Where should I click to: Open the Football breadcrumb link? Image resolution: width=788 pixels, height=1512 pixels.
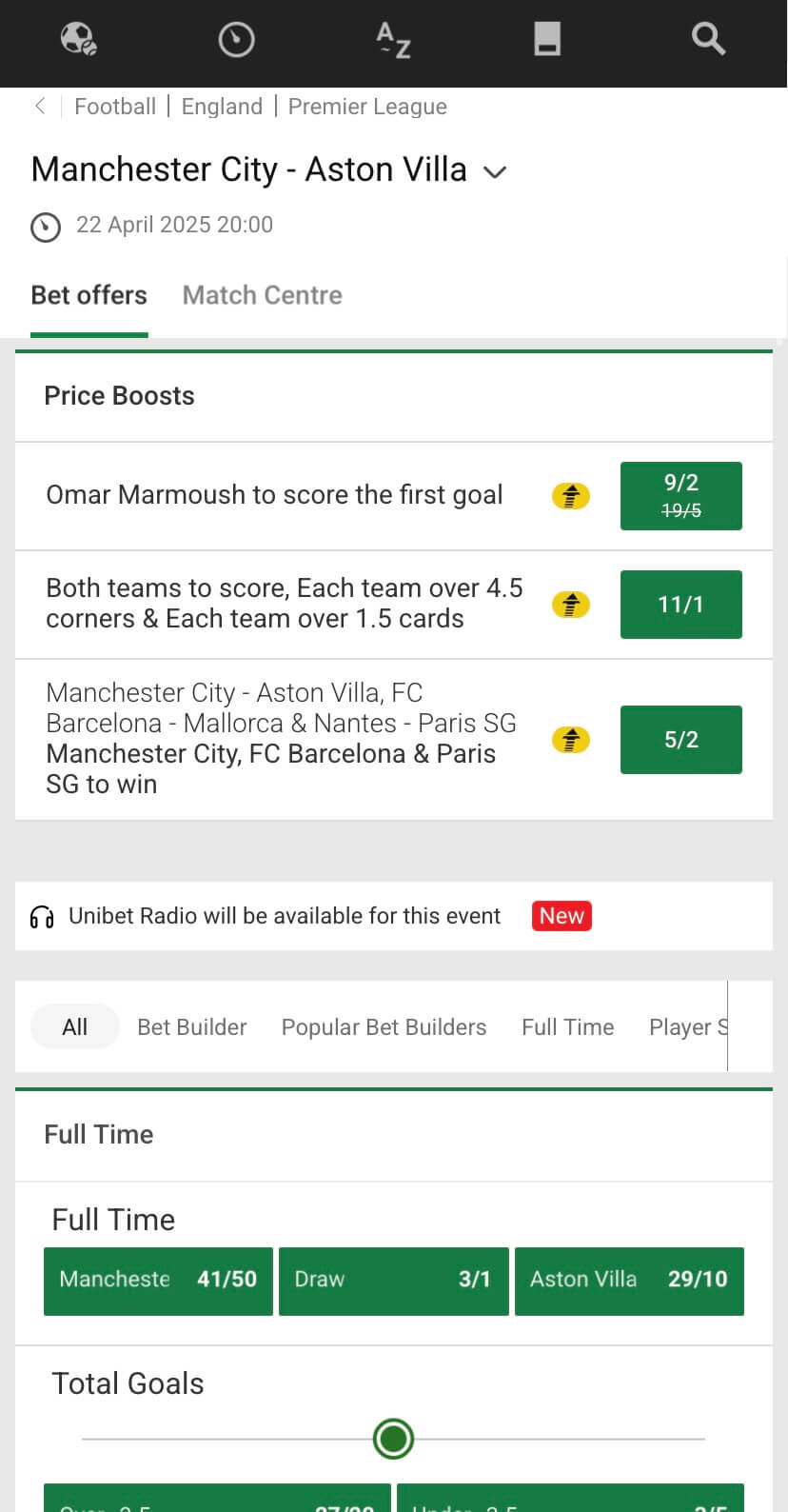coord(115,107)
